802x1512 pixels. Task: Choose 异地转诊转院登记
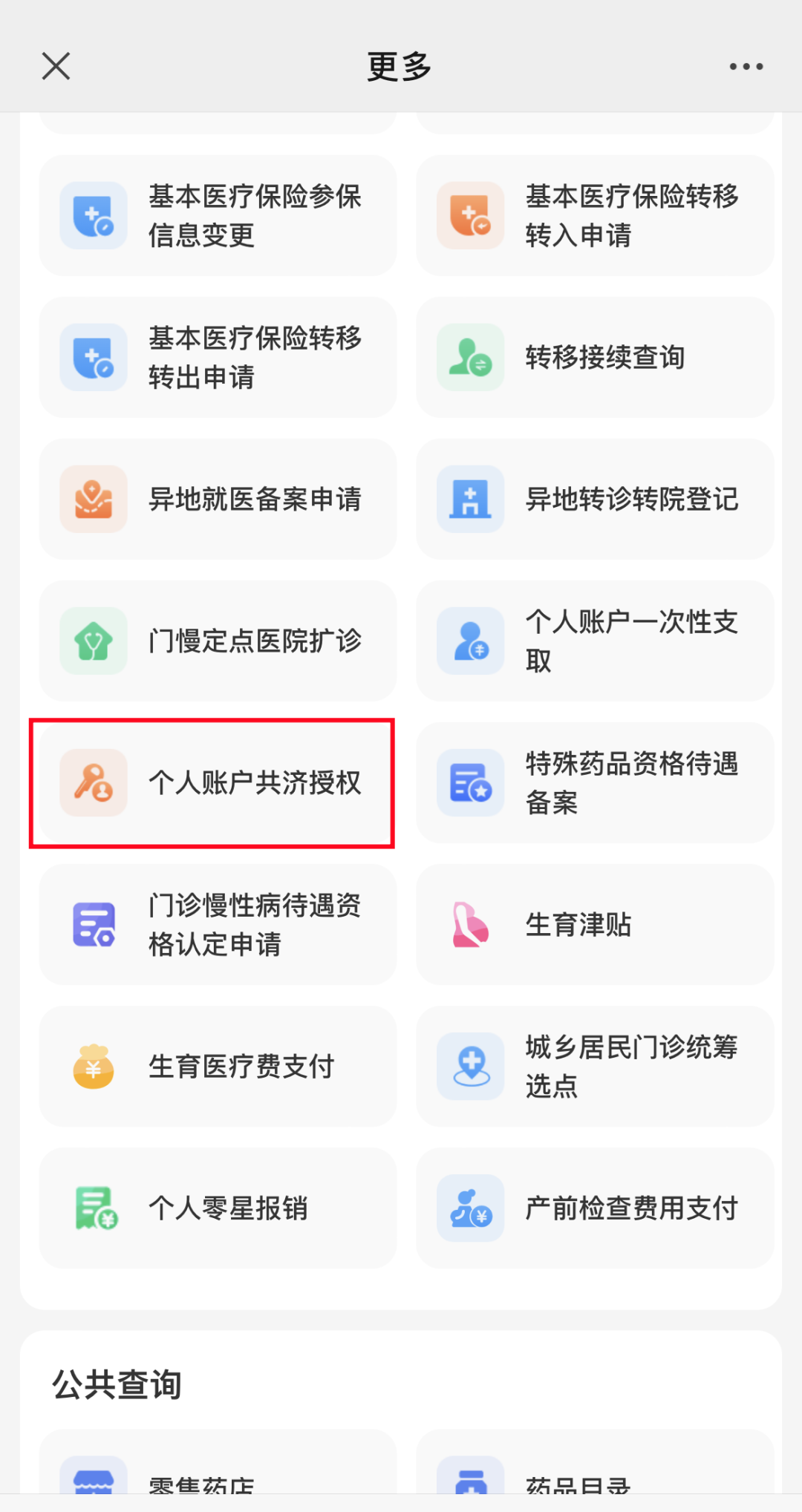point(595,499)
